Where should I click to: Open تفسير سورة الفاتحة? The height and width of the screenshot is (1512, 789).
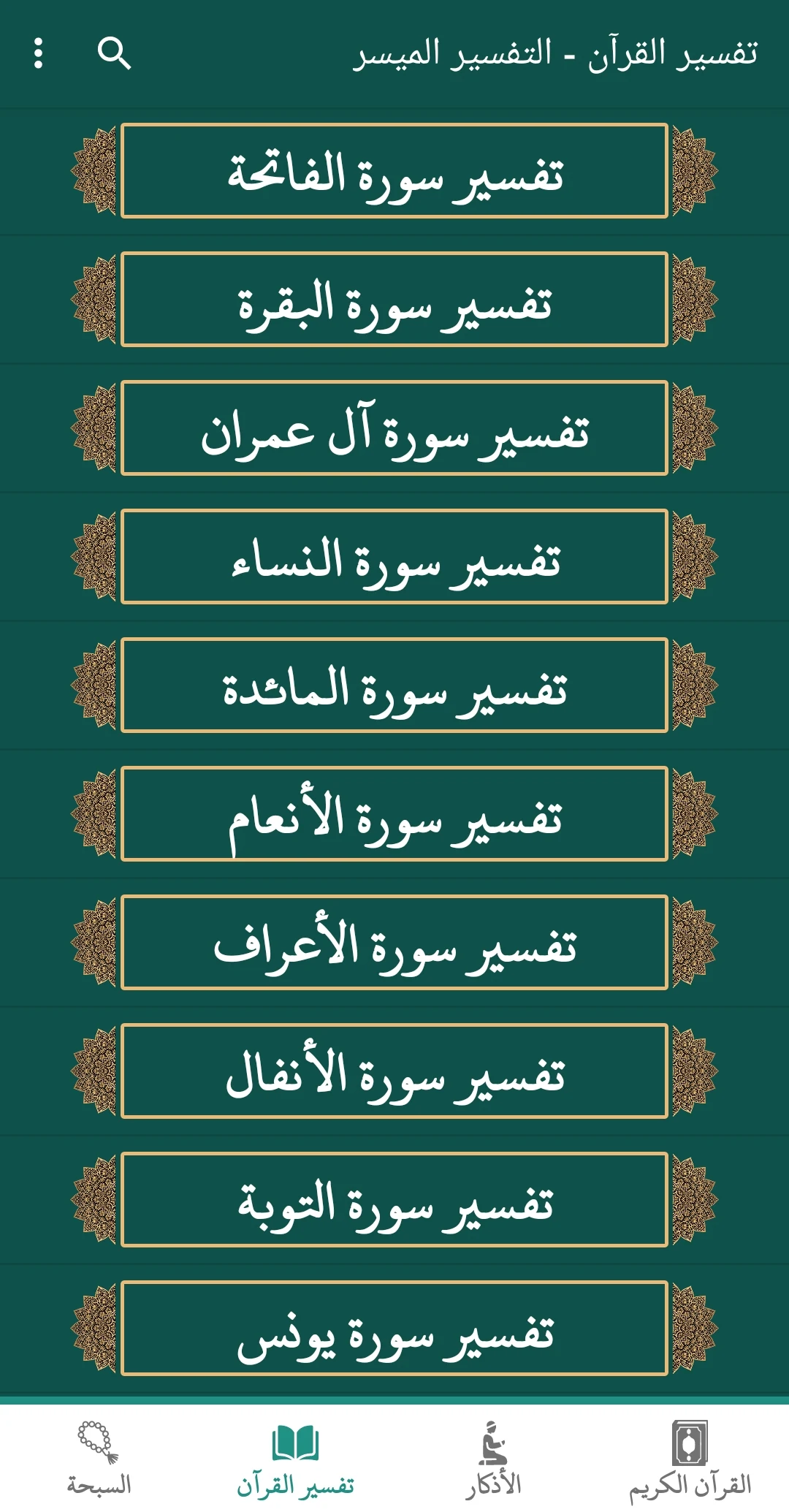point(394,171)
